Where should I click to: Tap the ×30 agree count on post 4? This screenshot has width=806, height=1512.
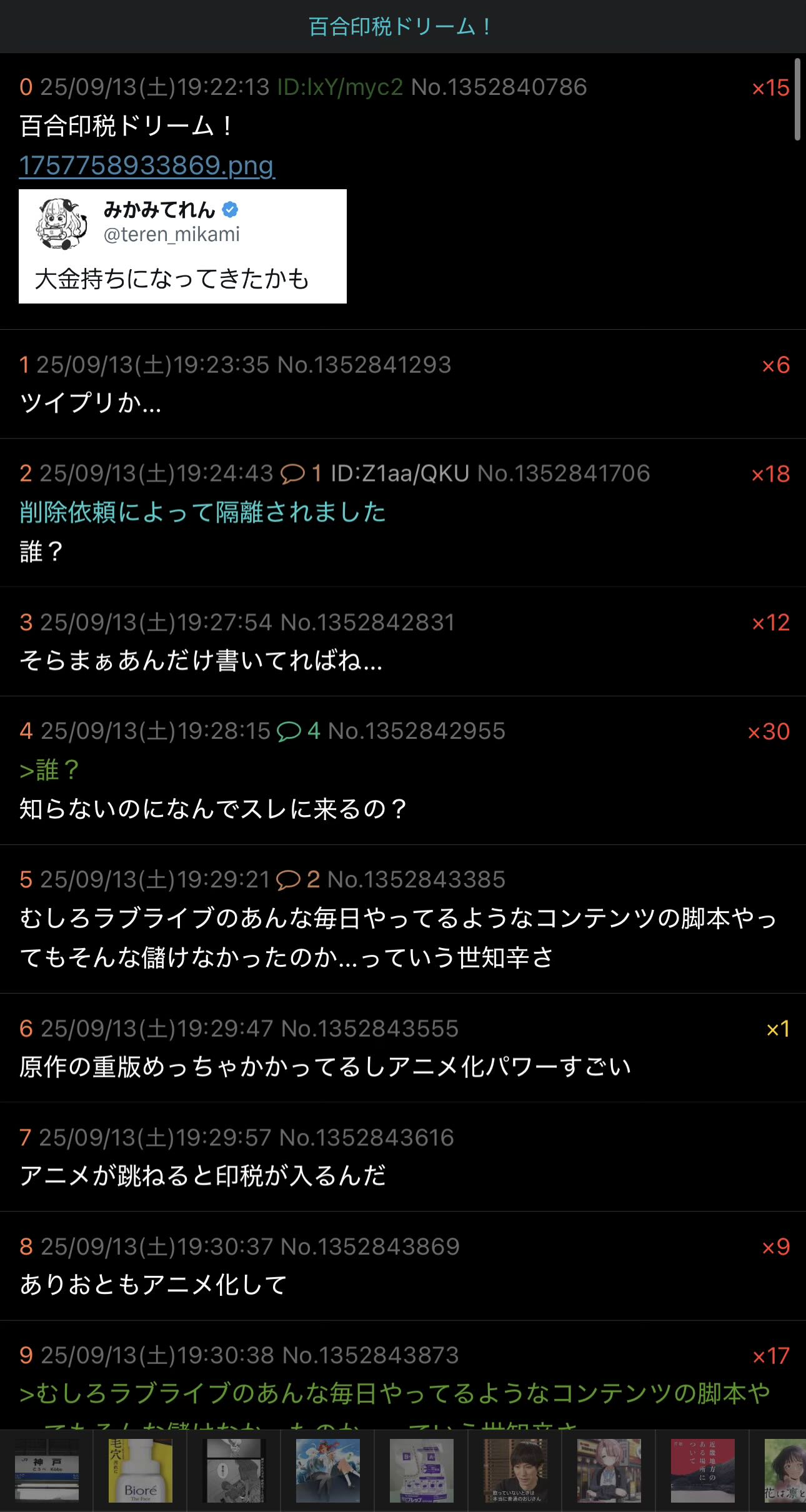pyautogui.click(x=768, y=731)
